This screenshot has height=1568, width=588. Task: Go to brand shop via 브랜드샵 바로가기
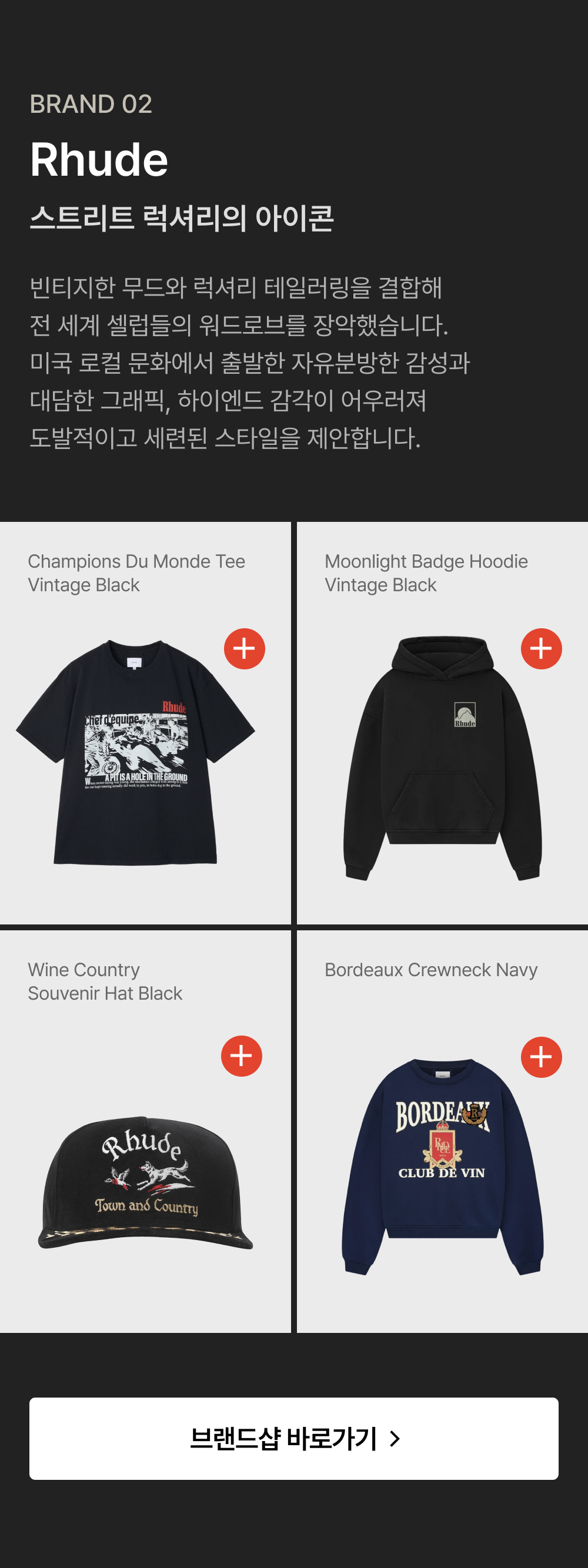pos(294,1438)
